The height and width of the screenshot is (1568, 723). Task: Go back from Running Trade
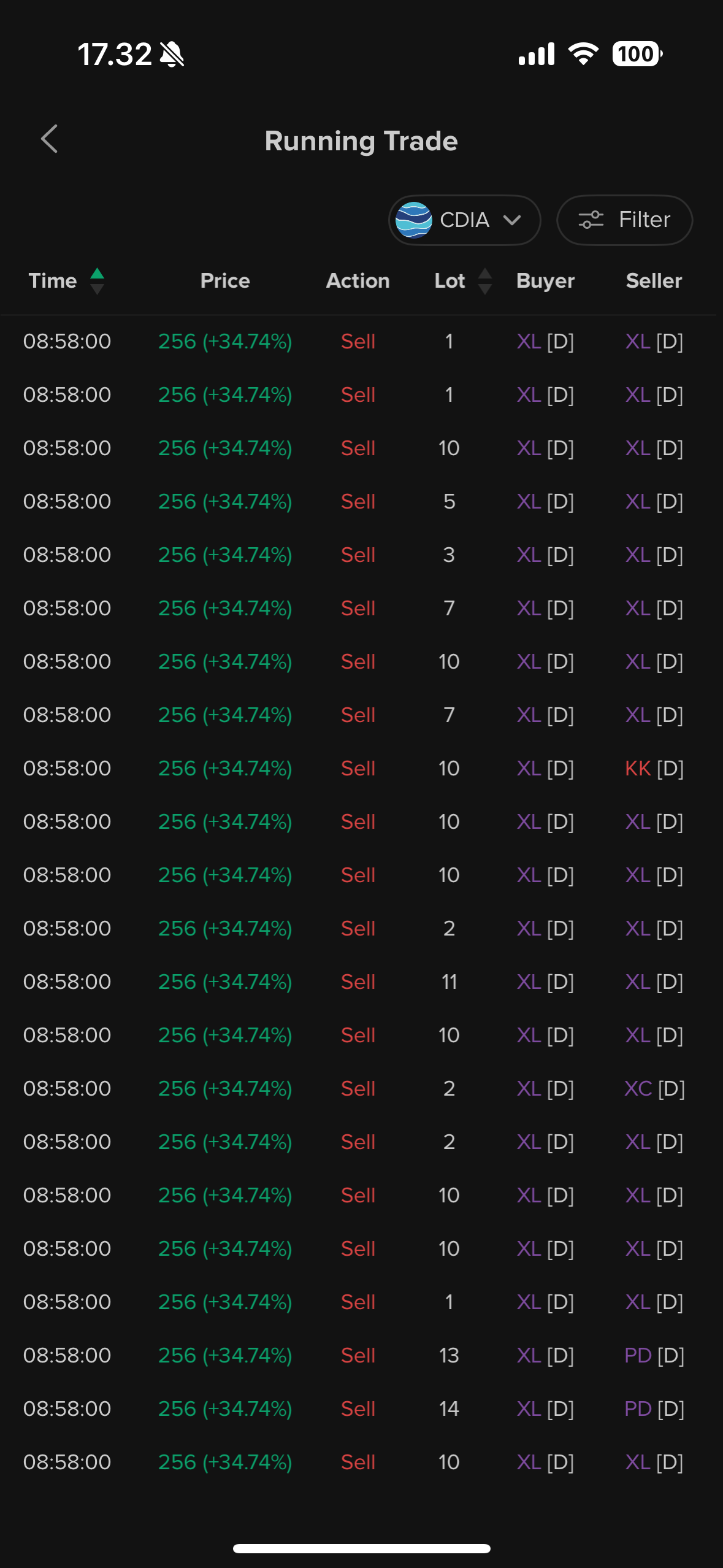point(49,139)
